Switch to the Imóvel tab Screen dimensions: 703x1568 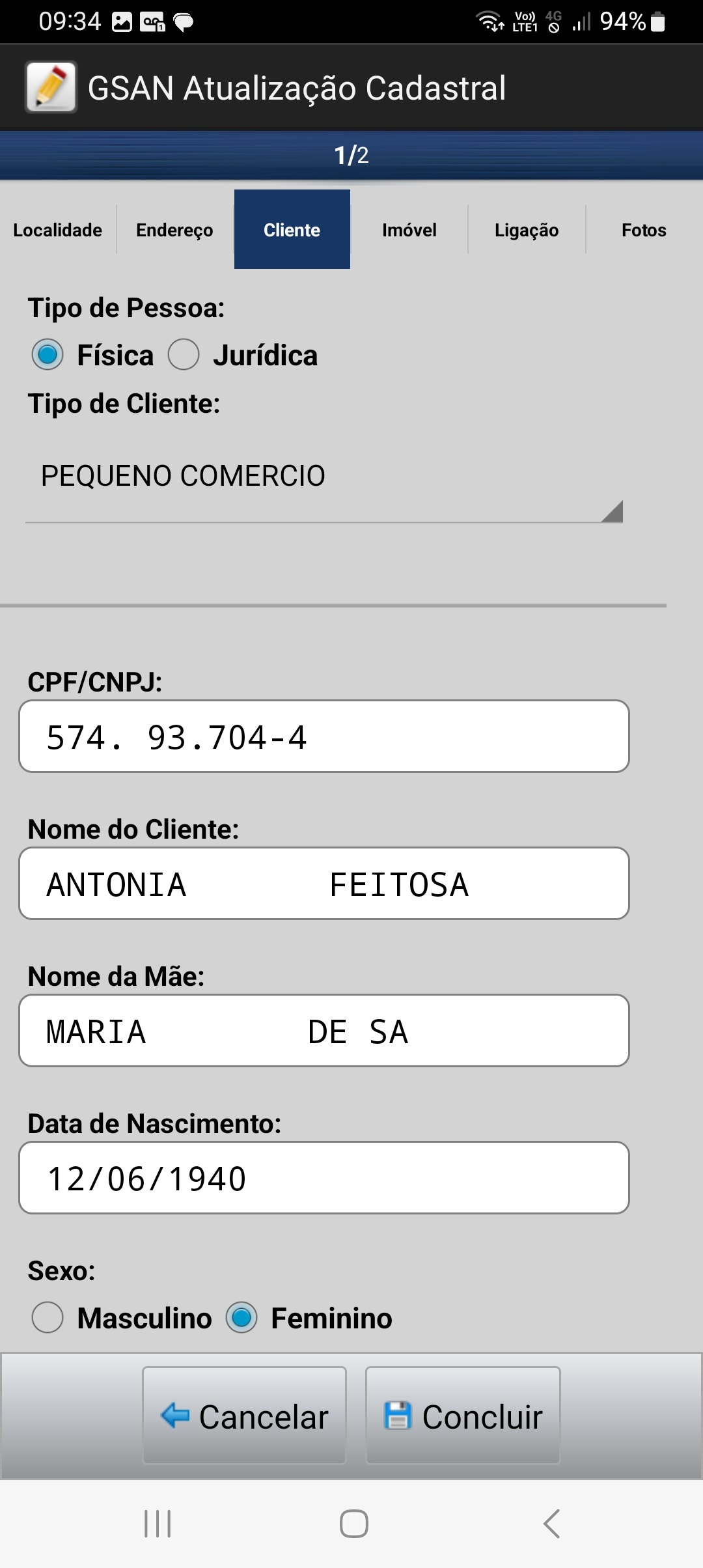pos(409,229)
